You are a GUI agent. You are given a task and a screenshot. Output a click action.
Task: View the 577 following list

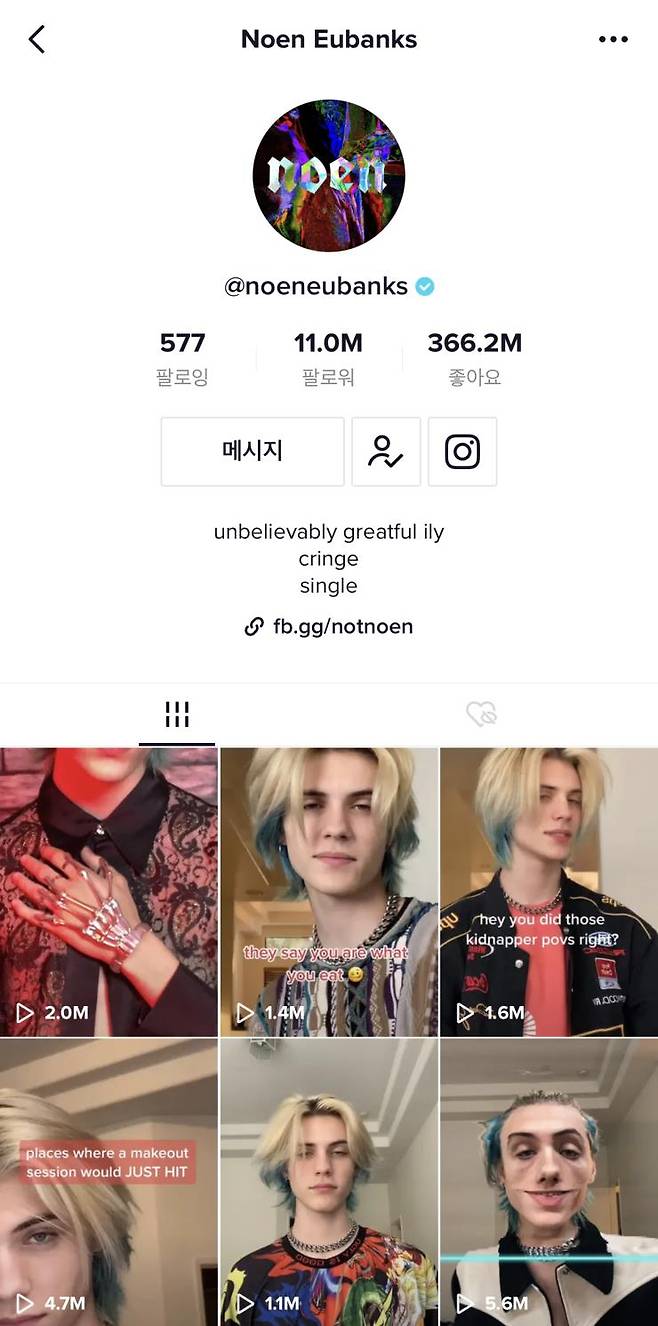(182, 358)
